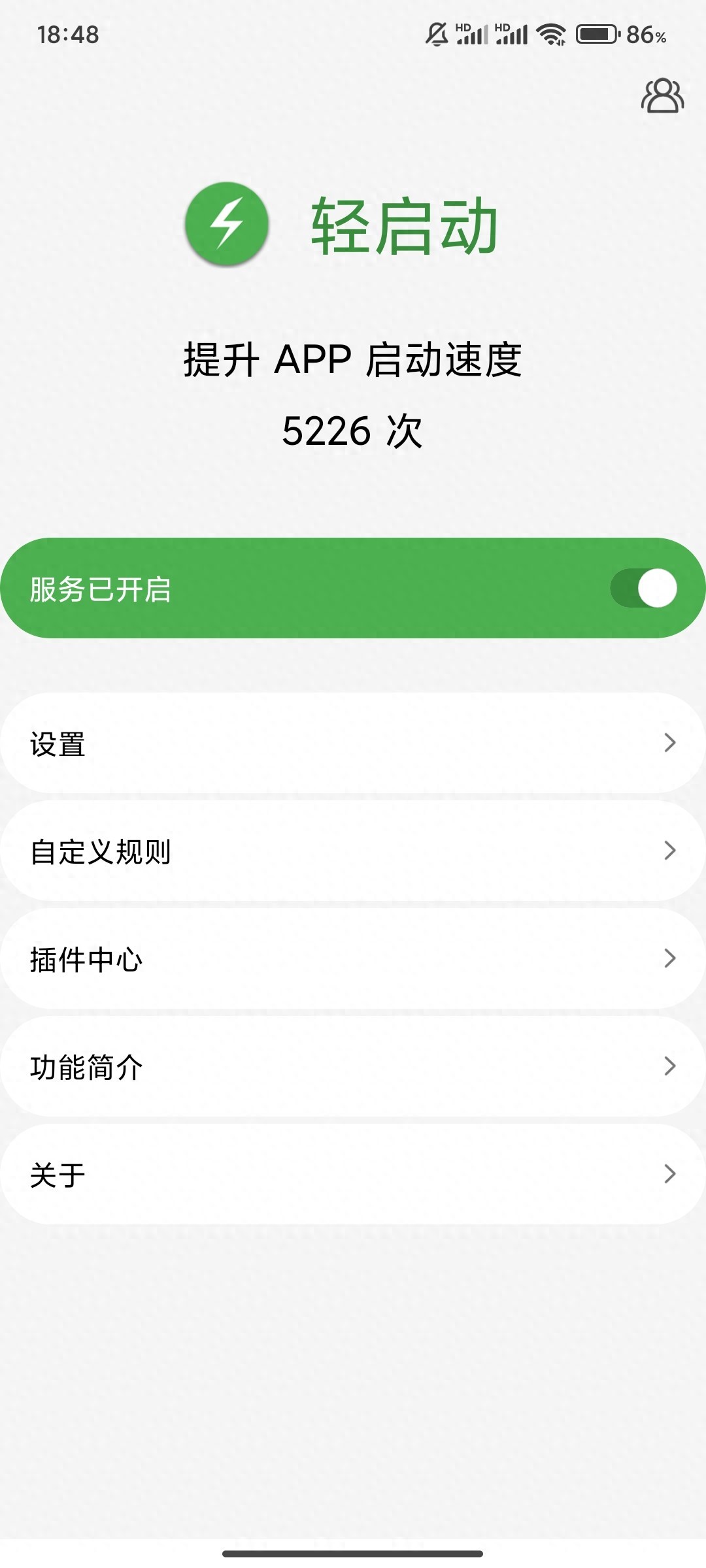Viewport: 706px width, 1568px height.
Task: Open the 关于 about page
Action: point(353,1175)
